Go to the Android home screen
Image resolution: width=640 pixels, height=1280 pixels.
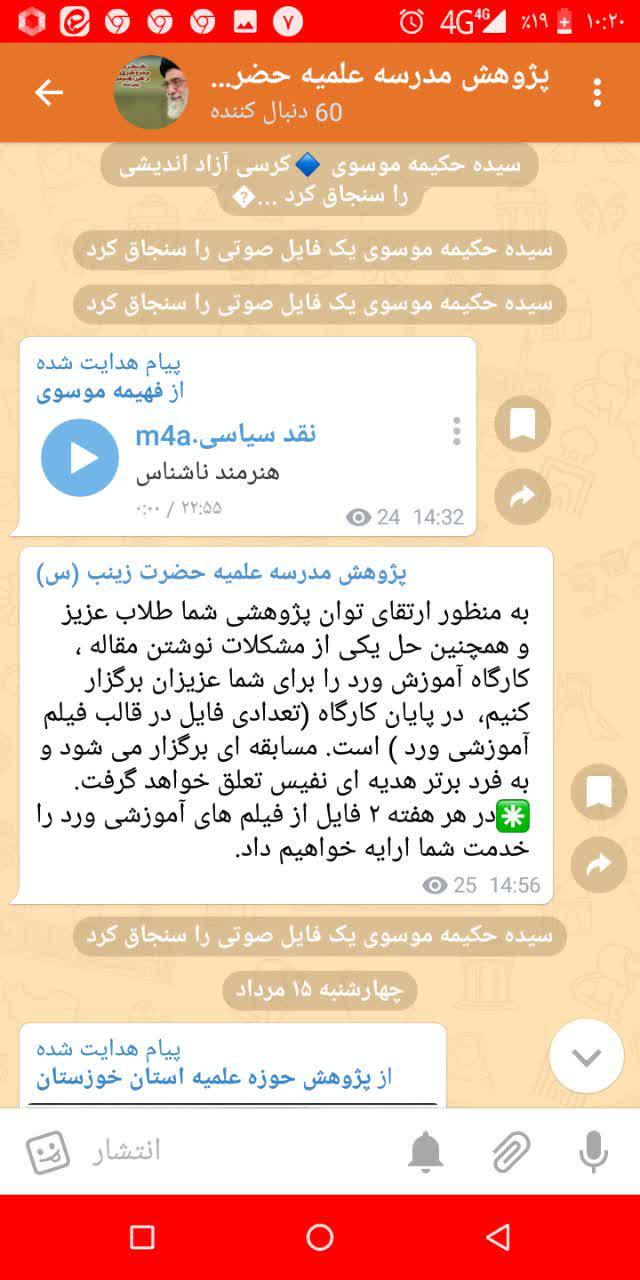pyautogui.click(x=320, y=1237)
